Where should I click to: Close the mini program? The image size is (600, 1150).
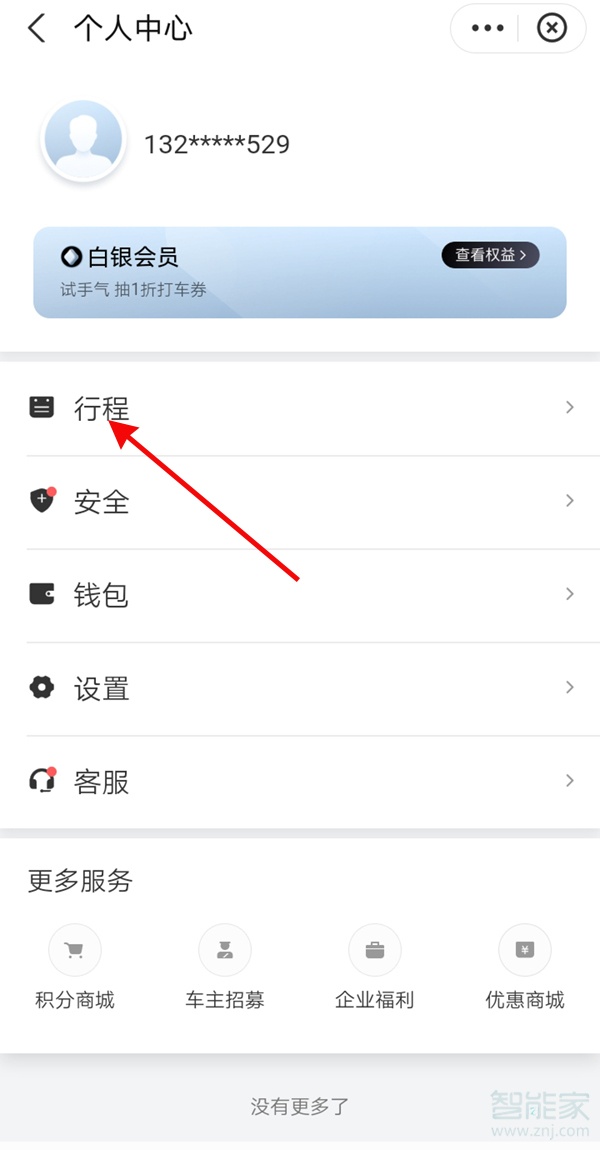tap(551, 28)
